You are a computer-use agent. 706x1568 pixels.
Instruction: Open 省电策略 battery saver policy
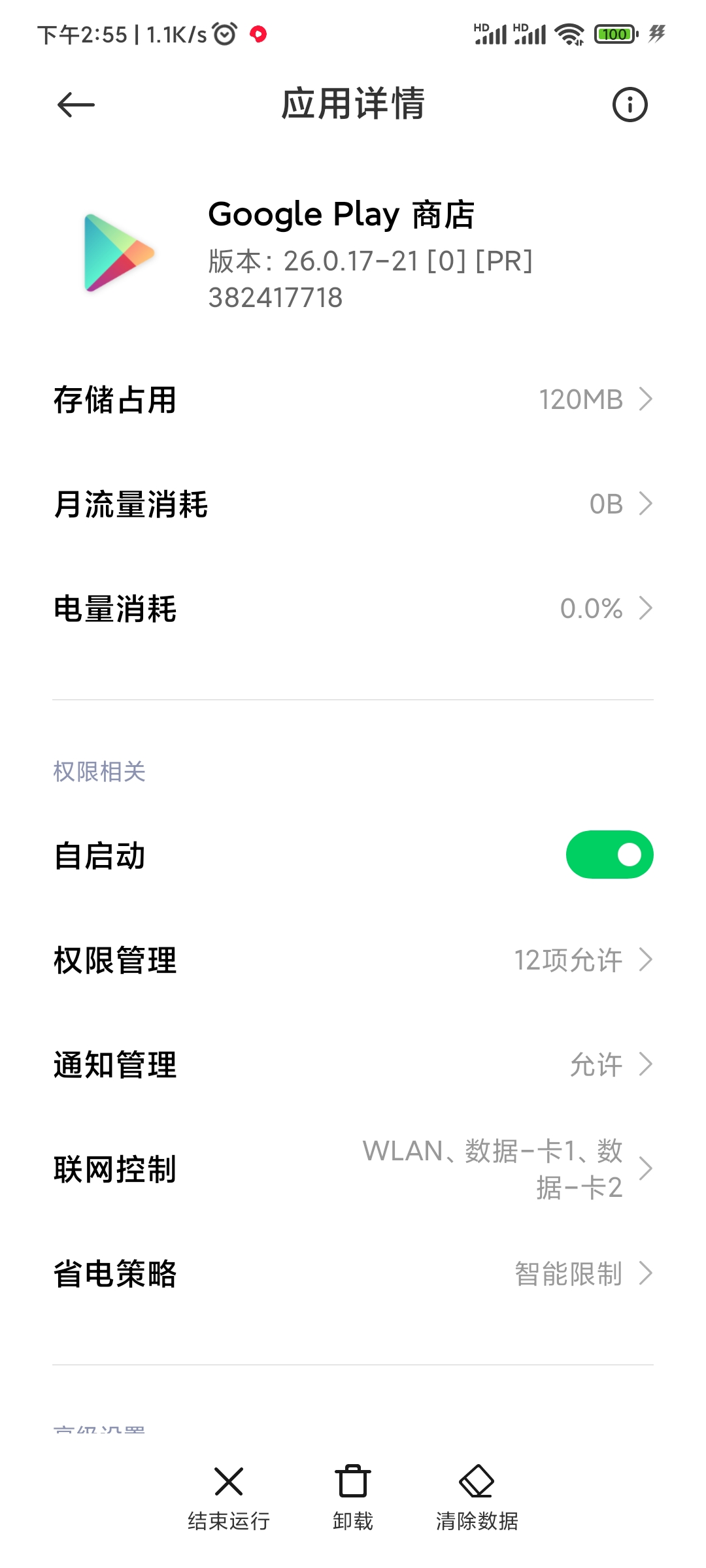point(353,1273)
